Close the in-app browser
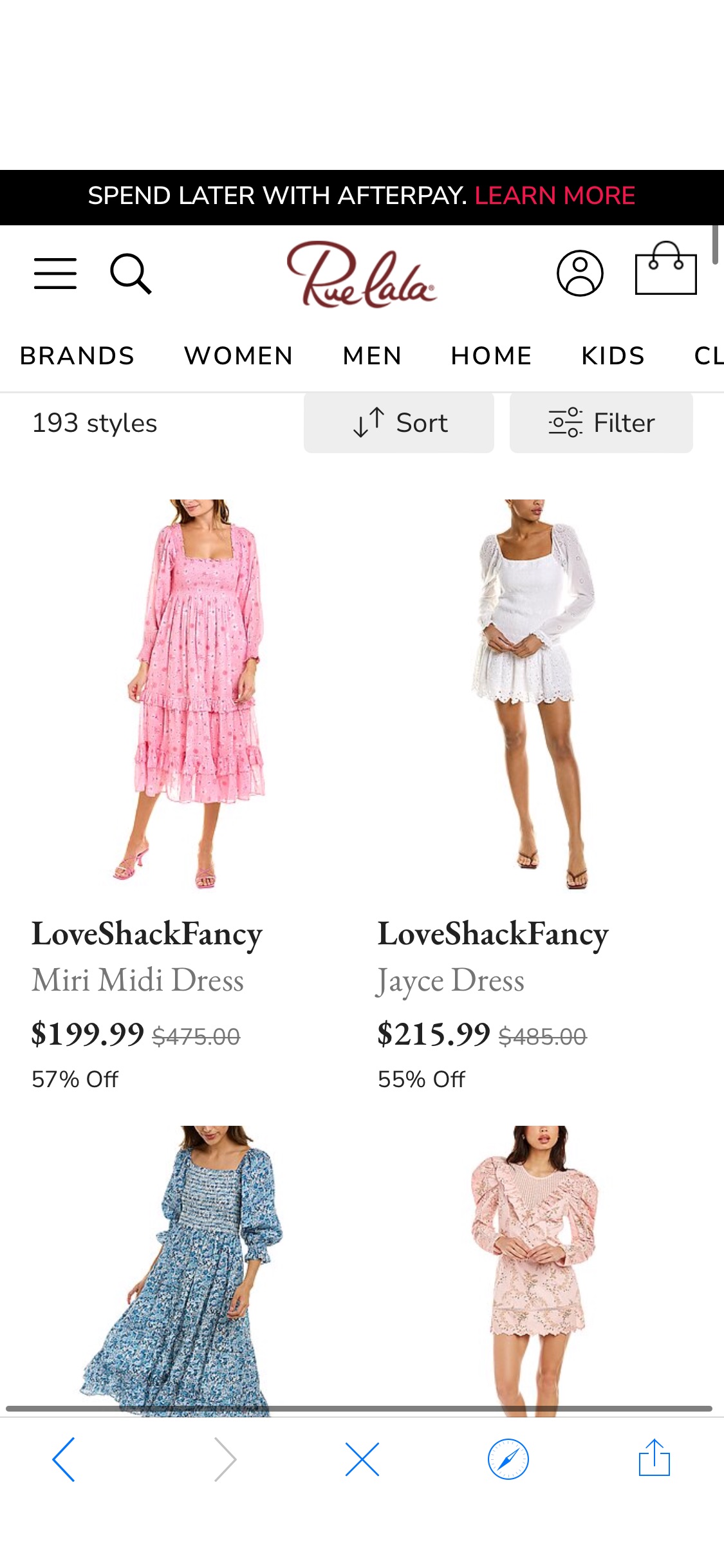This screenshot has height=1568, width=724. [x=362, y=1459]
